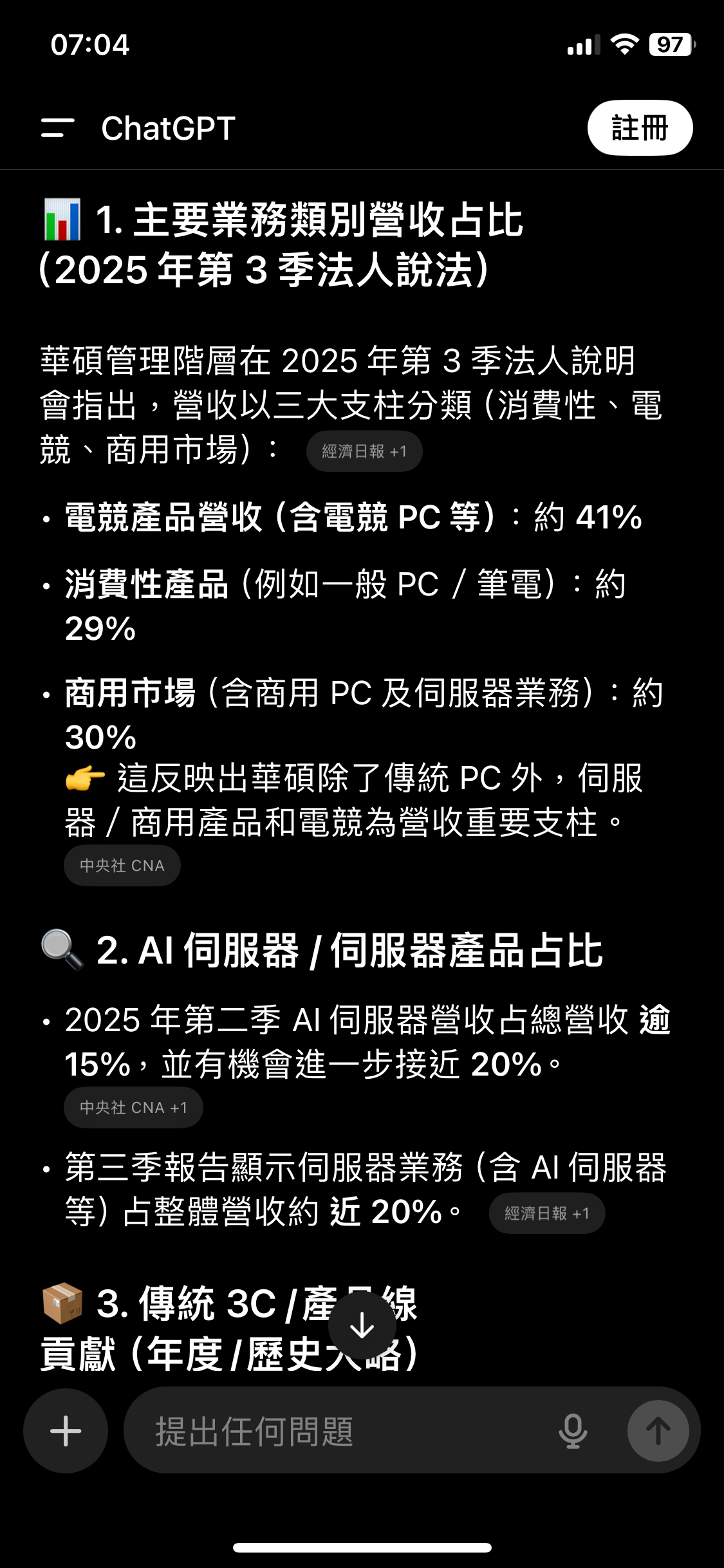Screen dimensions: 724x1568
Task: Tap the 註冊 sign-up button
Action: coord(640,128)
